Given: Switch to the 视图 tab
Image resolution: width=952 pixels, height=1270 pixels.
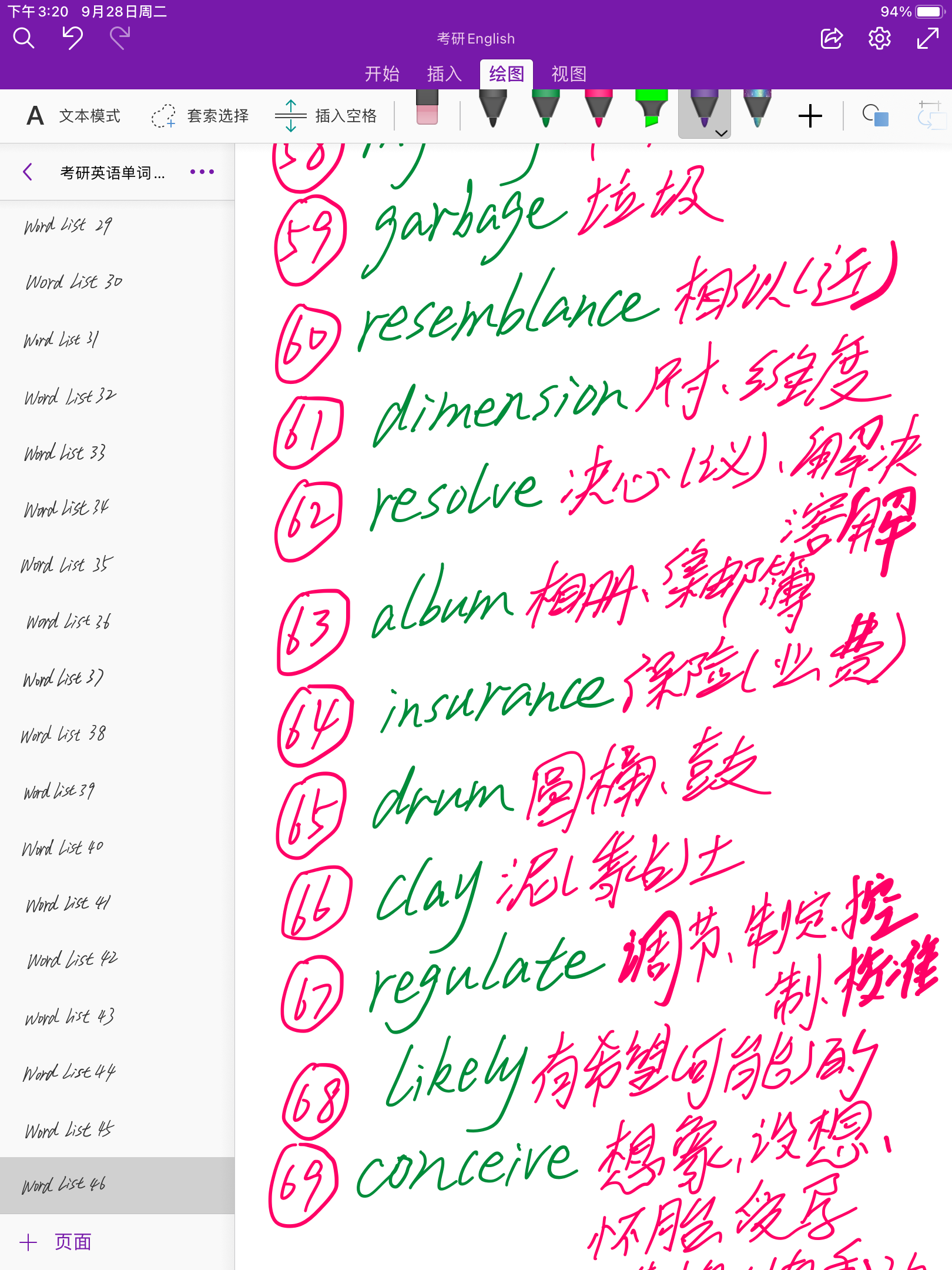Looking at the screenshot, I should (x=569, y=74).
